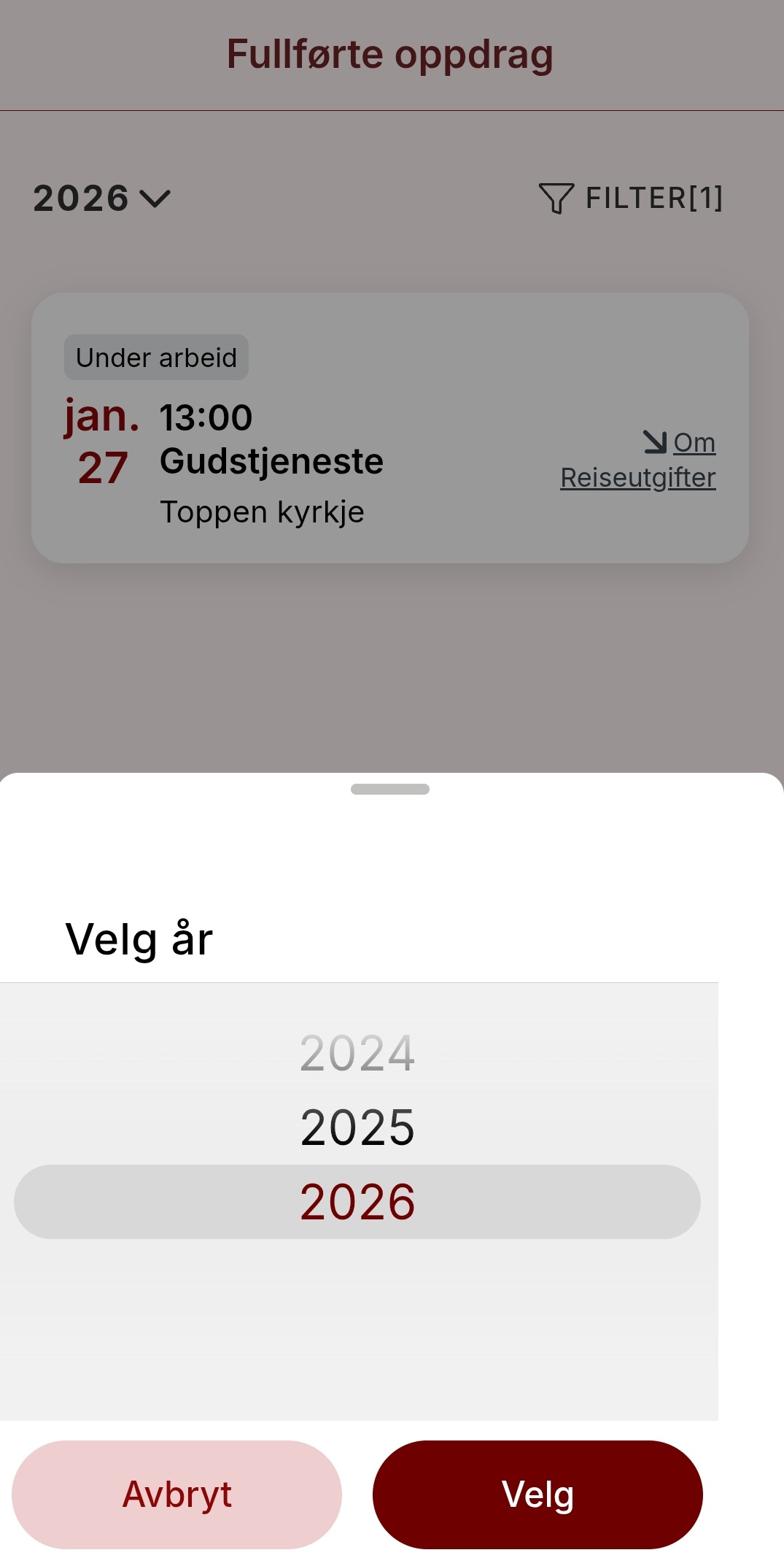784x1566 pixels.
Task: Tap the highlighted 2026 year option
Action: click(357, 1202)
